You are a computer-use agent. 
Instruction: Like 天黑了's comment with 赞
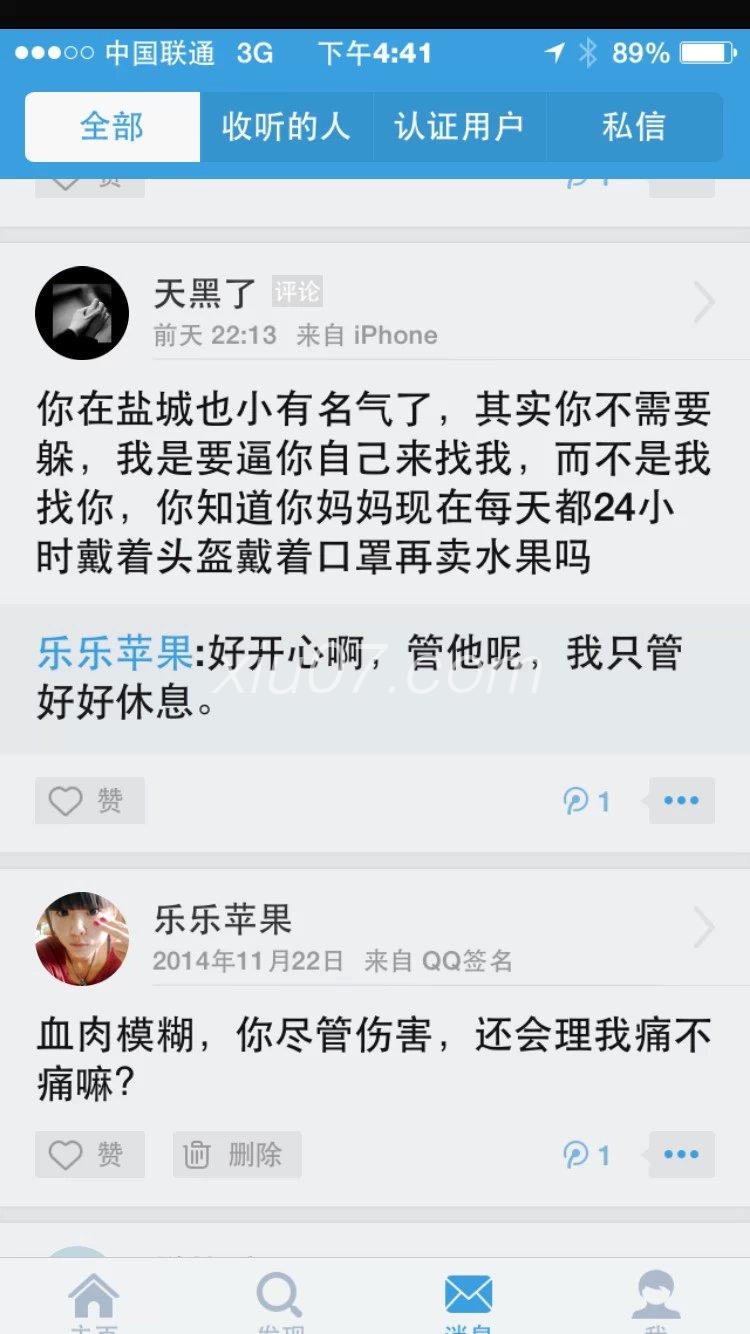[90, 801]
